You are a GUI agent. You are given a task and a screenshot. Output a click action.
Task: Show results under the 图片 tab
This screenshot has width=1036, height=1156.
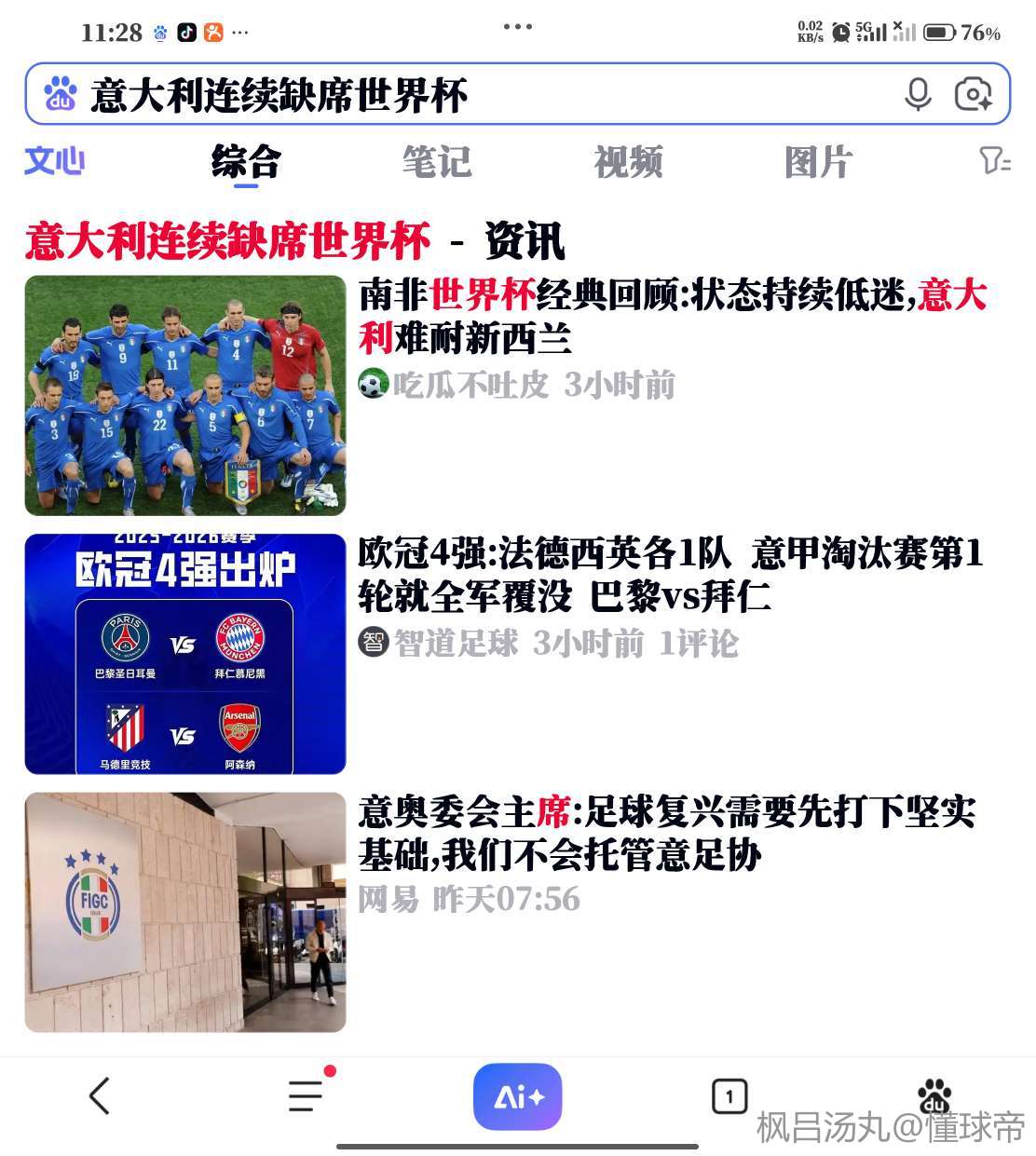(x=818, y=162)
